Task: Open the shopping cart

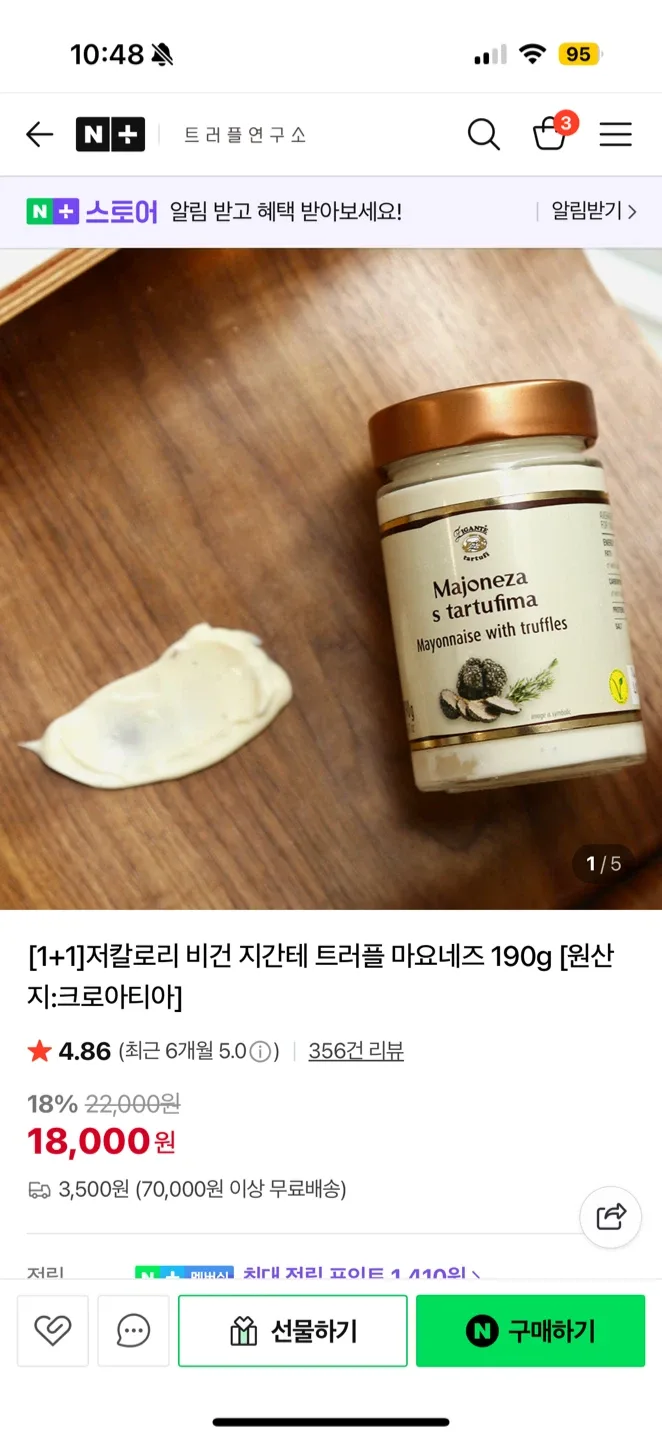Action: [x=551, y=132]
